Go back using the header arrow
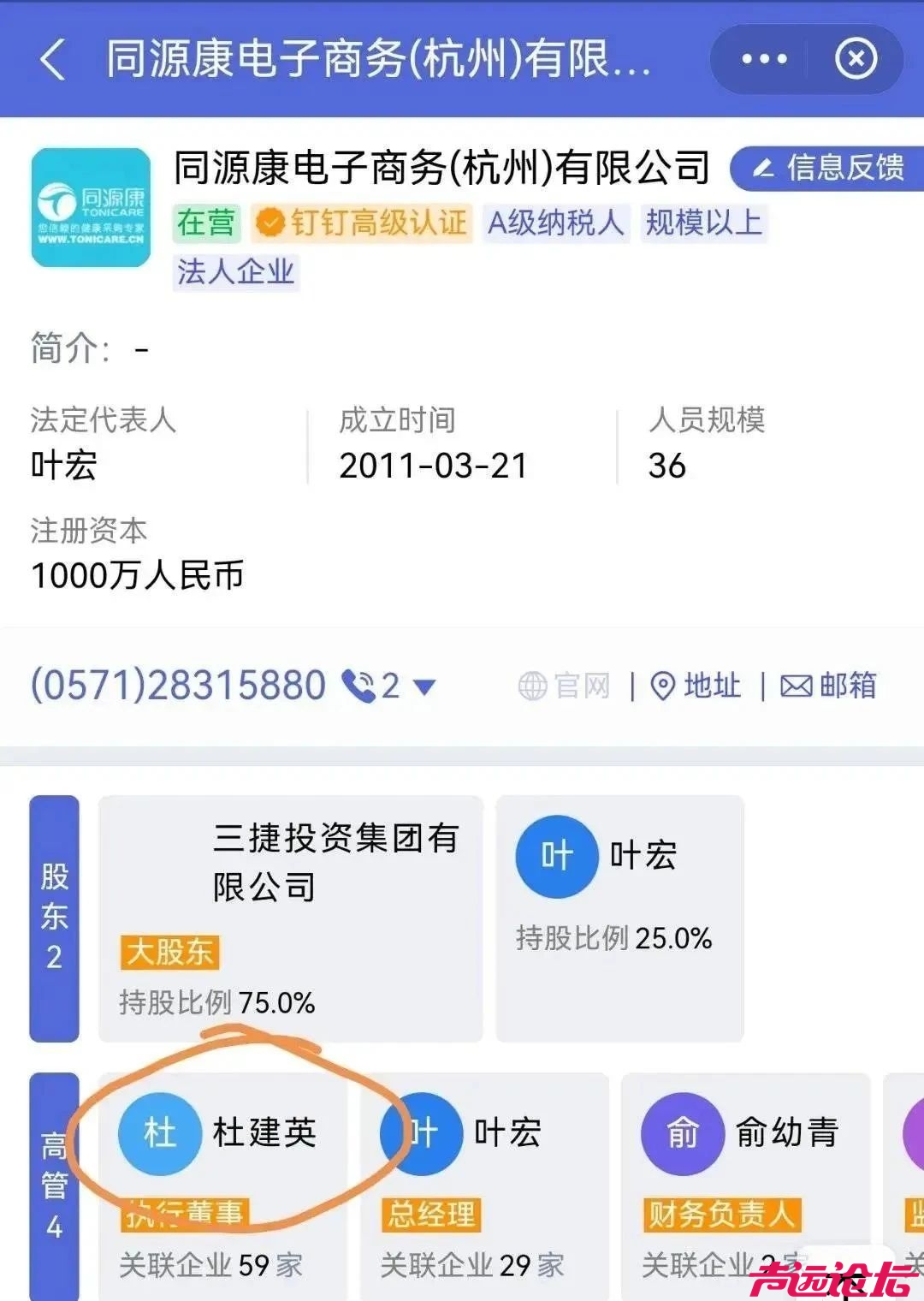 click(x=53, y=60)
